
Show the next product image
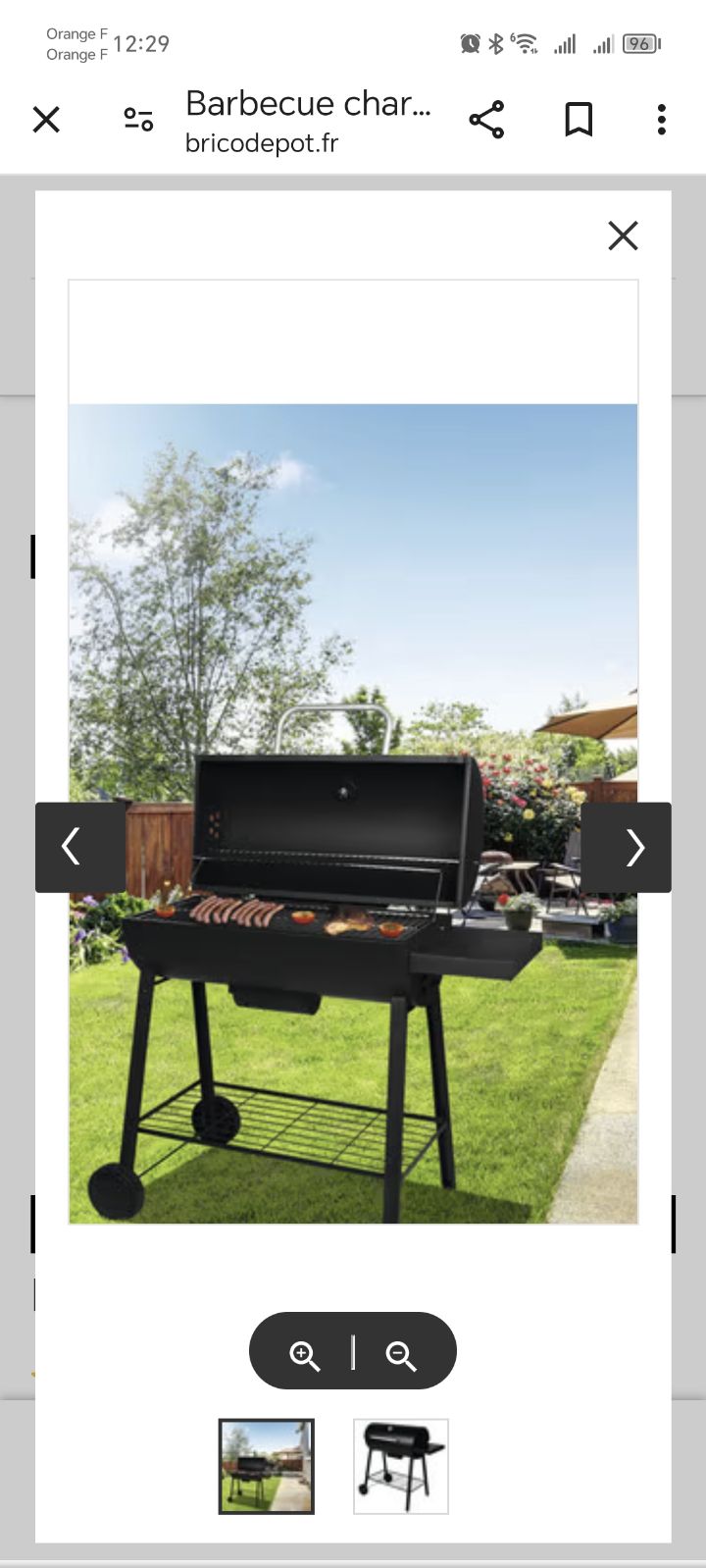[x=634, y=847]
